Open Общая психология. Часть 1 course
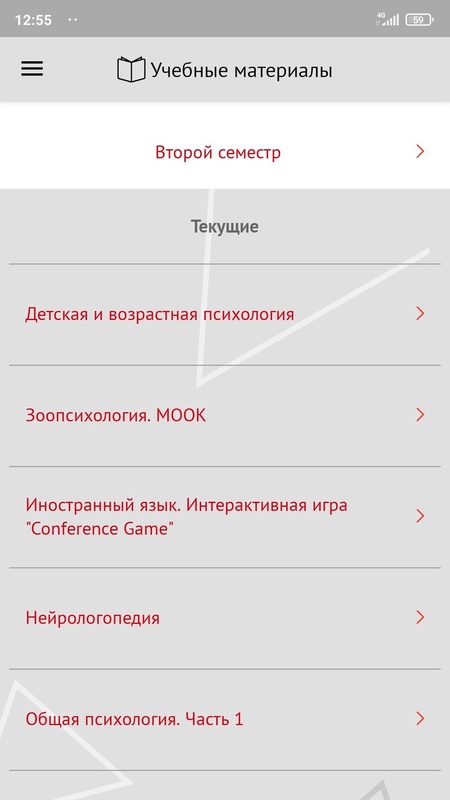Image resolution: width=450 pixels, height=800 pixels. (225, 719)
